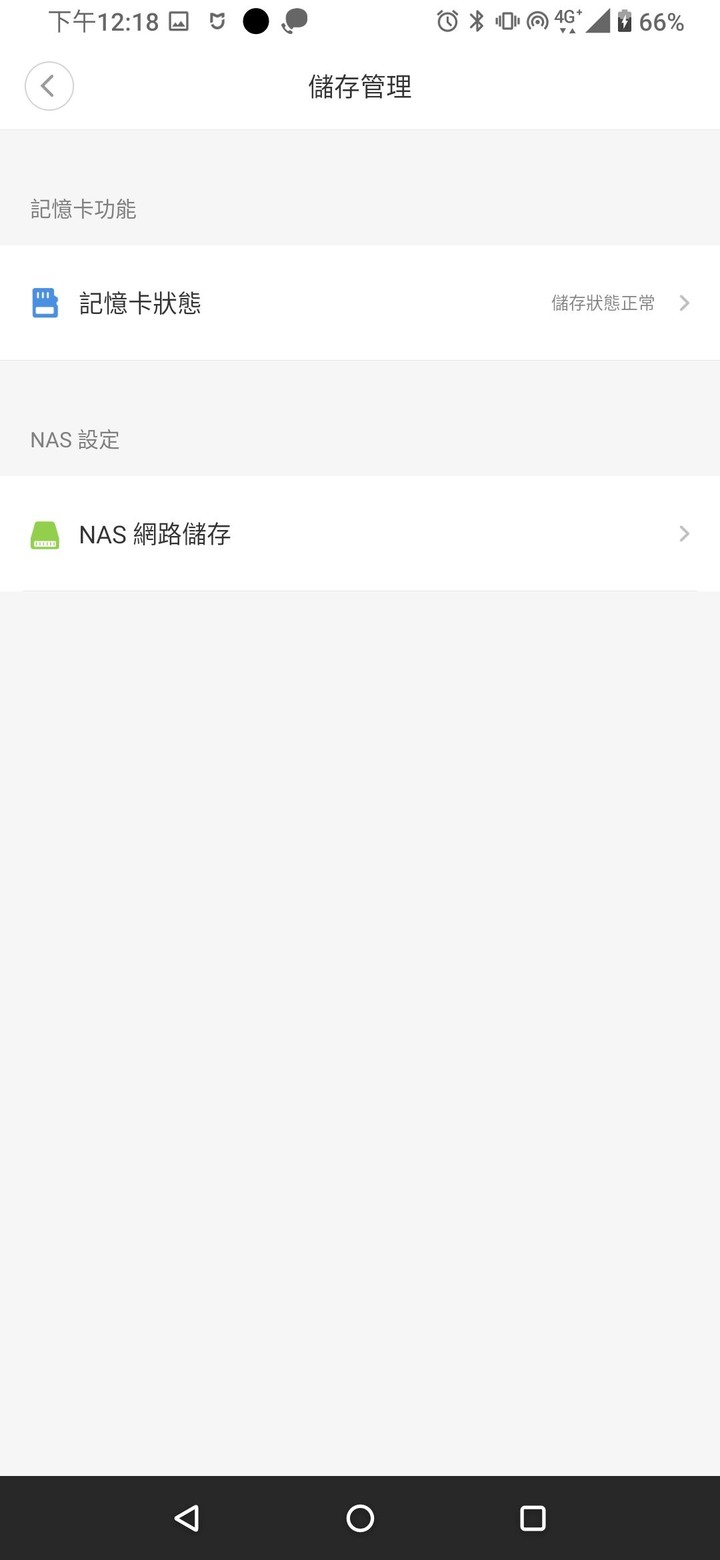Tap the system home button
720x1560 pixels.
click(x=360, y=1518)
